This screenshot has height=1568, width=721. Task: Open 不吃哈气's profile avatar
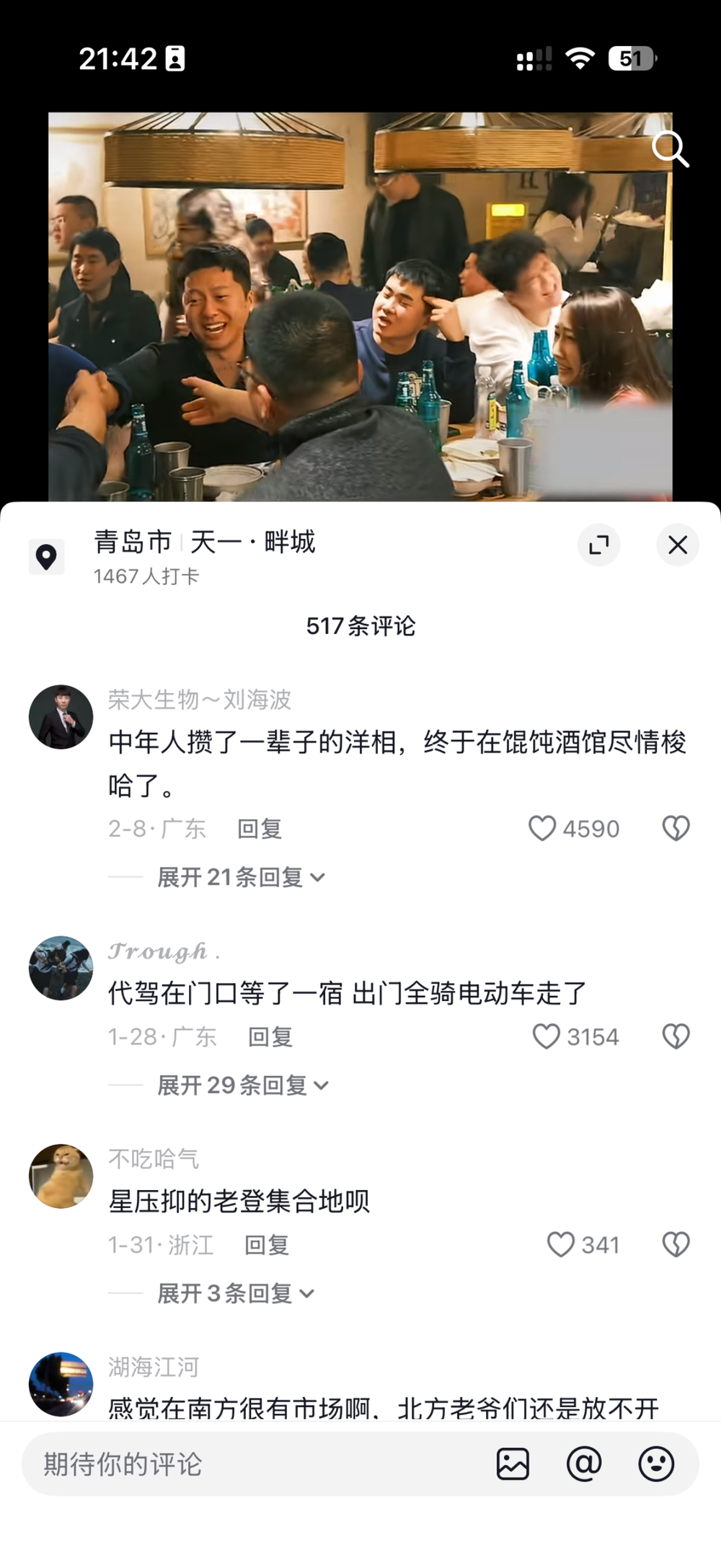61,1176
